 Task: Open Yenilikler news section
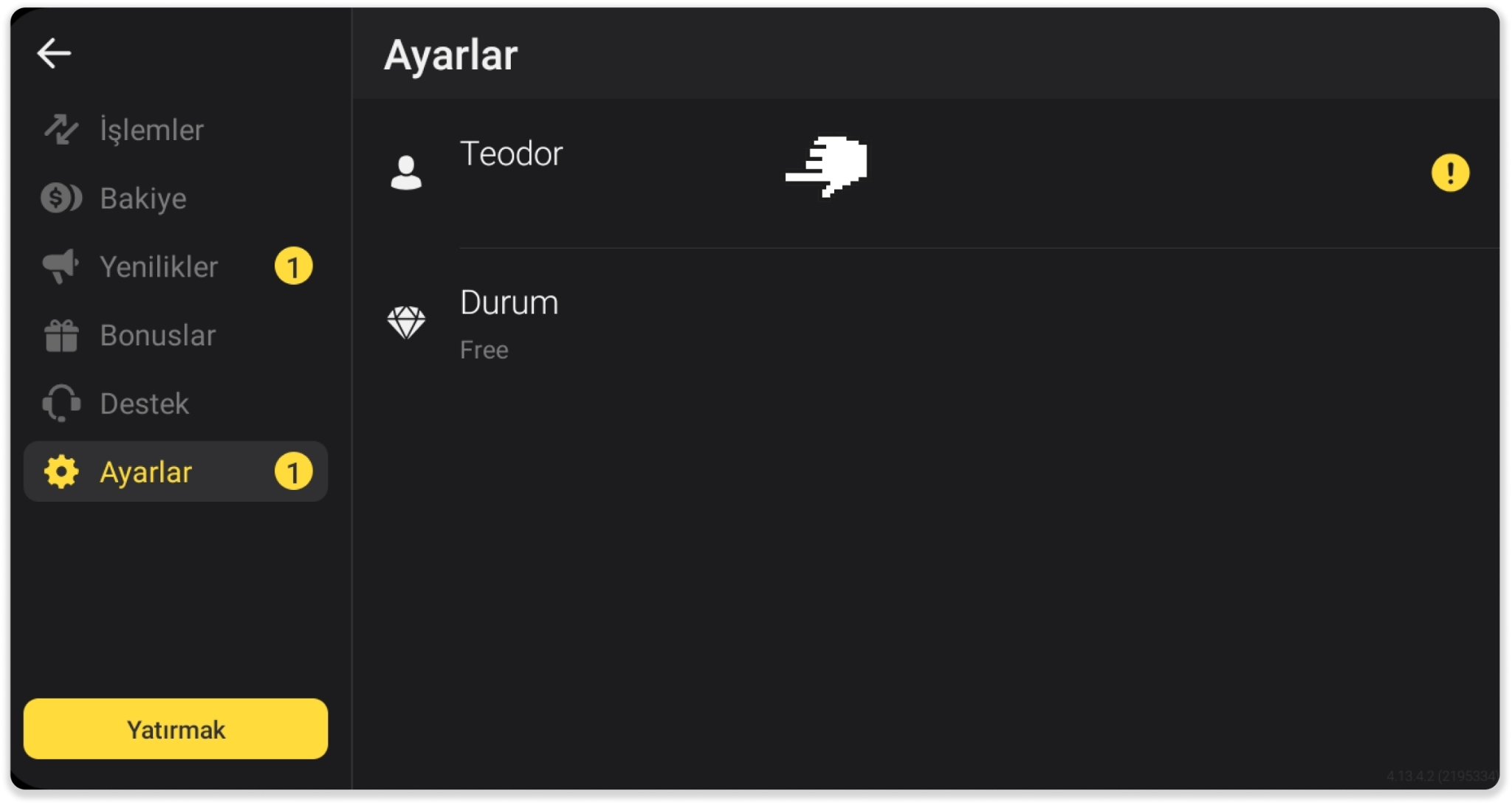click(x=159, y=267)
